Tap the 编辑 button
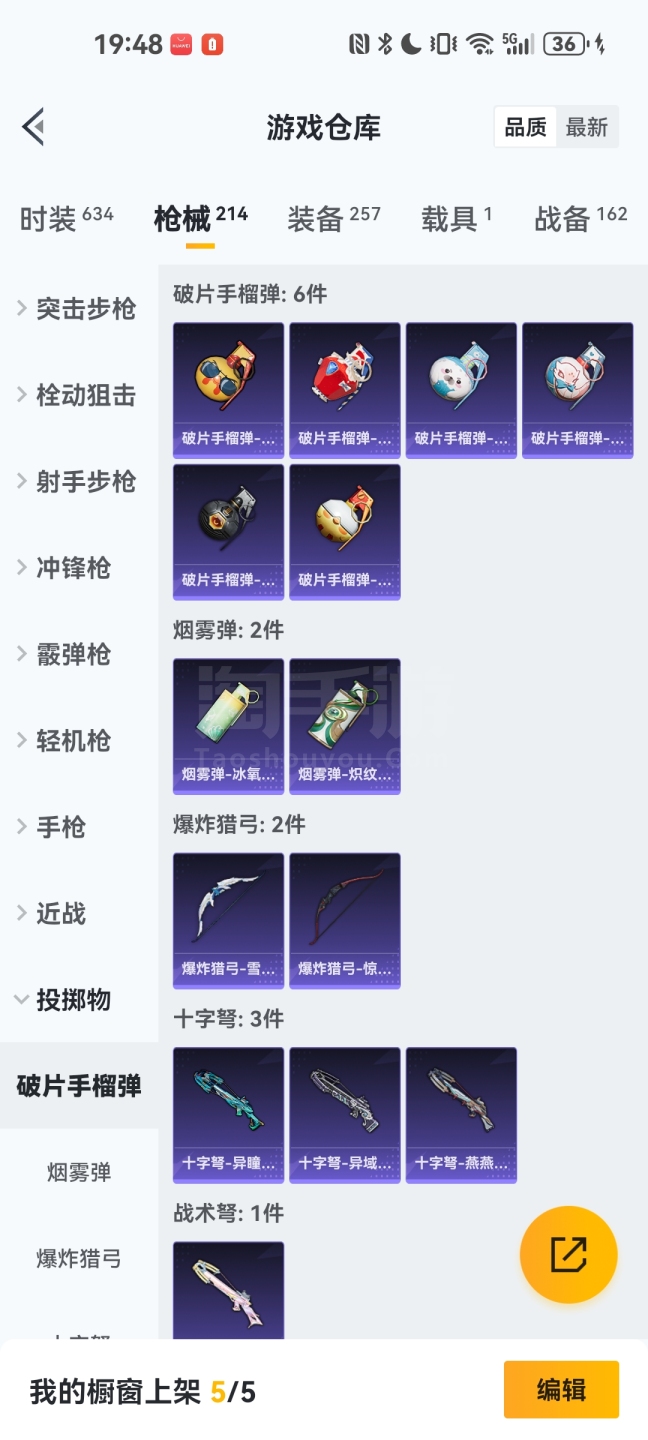 561,1390
